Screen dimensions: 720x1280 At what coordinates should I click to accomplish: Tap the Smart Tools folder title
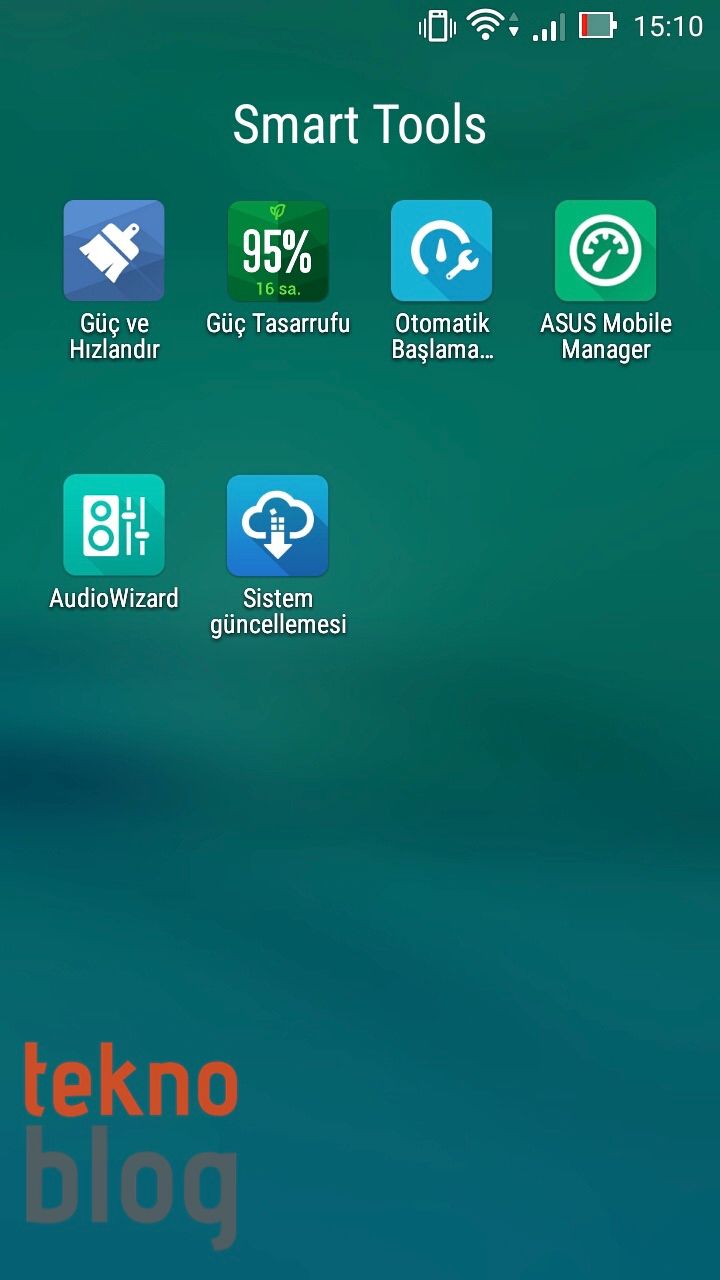coord(360,126)
